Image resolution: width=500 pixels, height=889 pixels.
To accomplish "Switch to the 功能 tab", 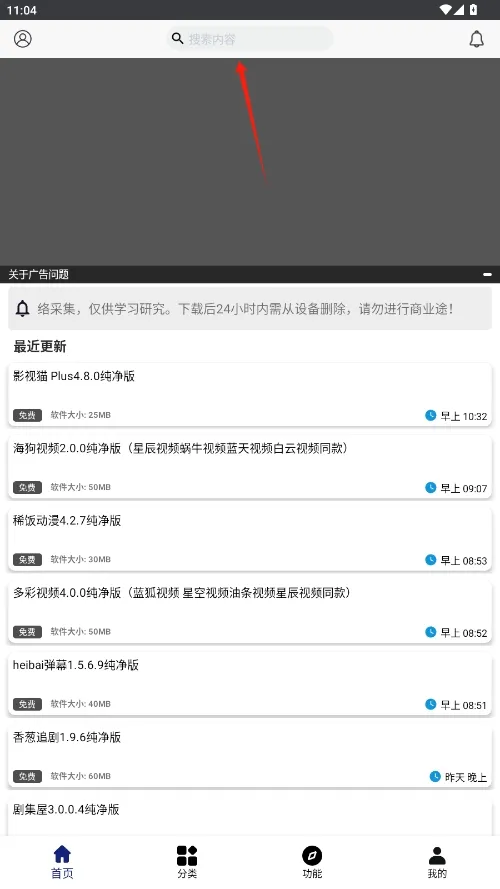I will (312, 862).
